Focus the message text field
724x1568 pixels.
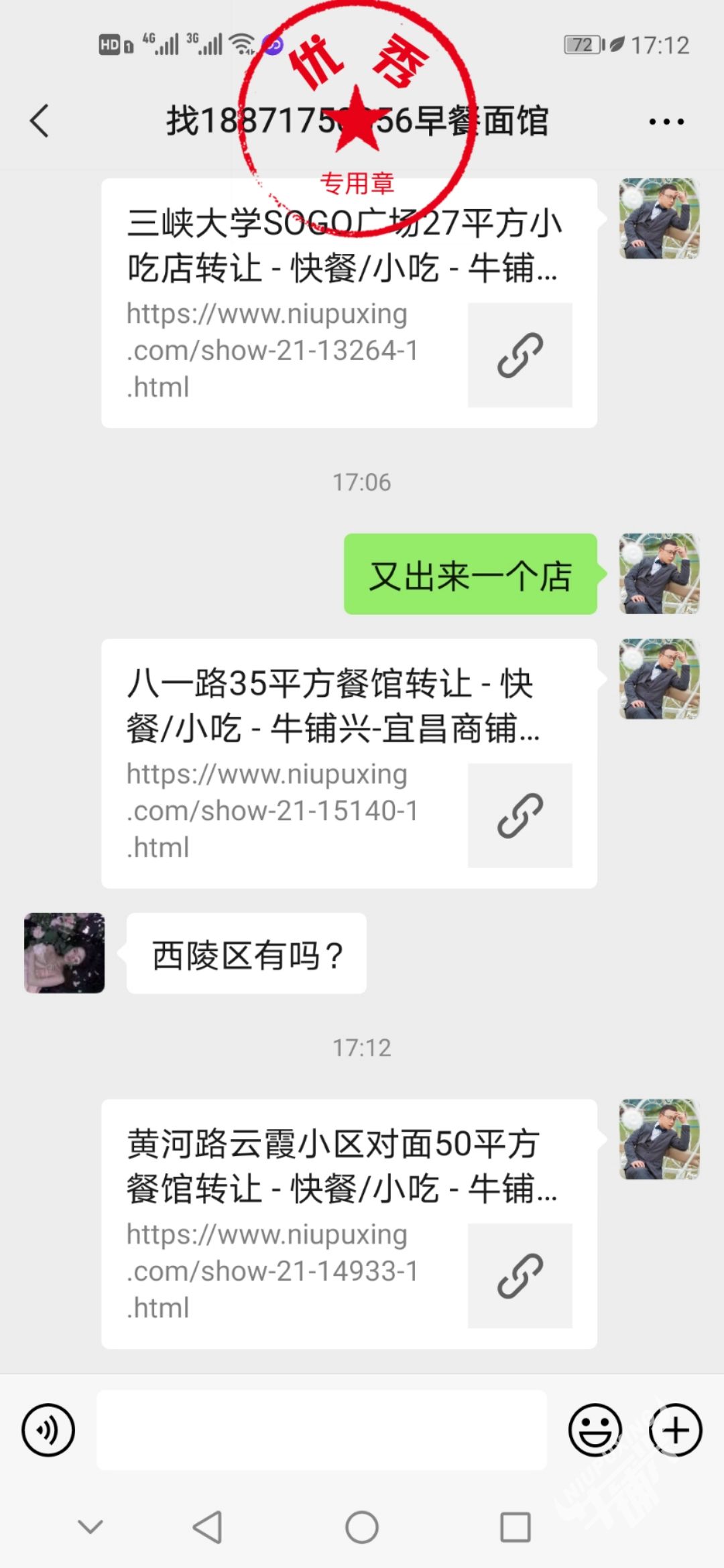(322, 1430)
